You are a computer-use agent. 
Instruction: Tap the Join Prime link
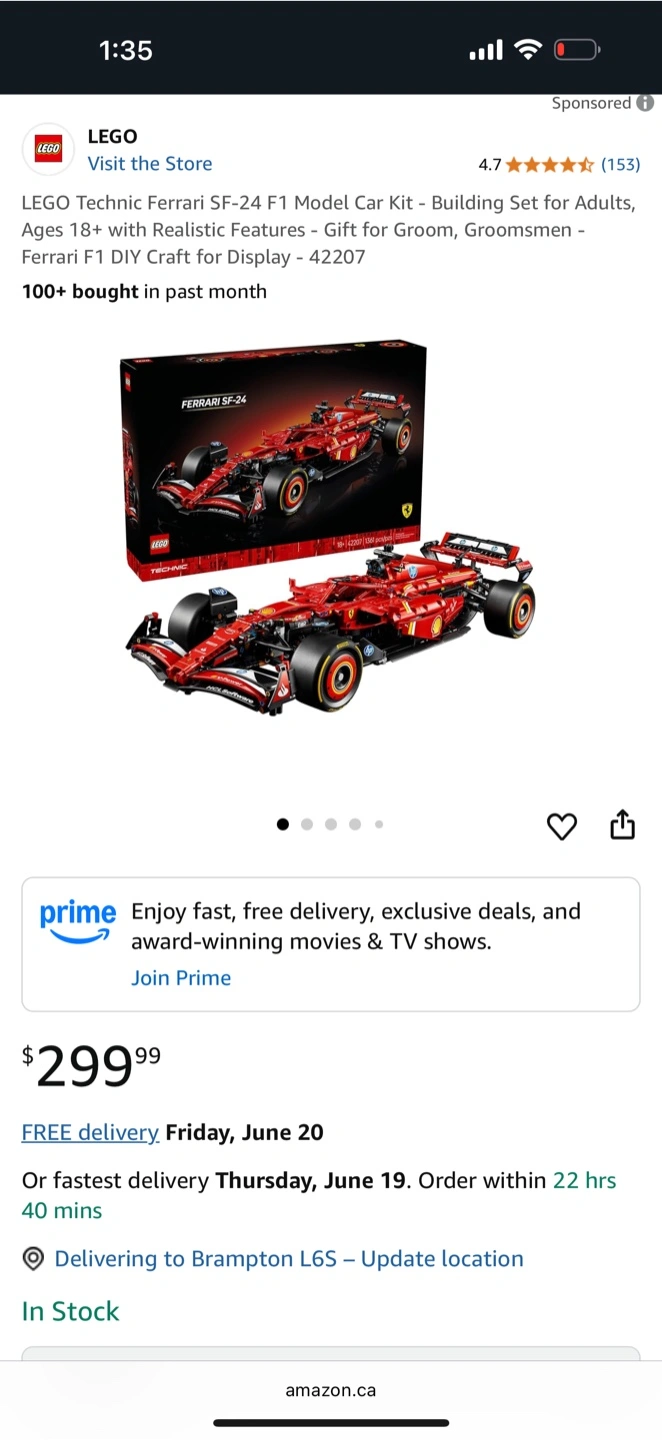181,978
